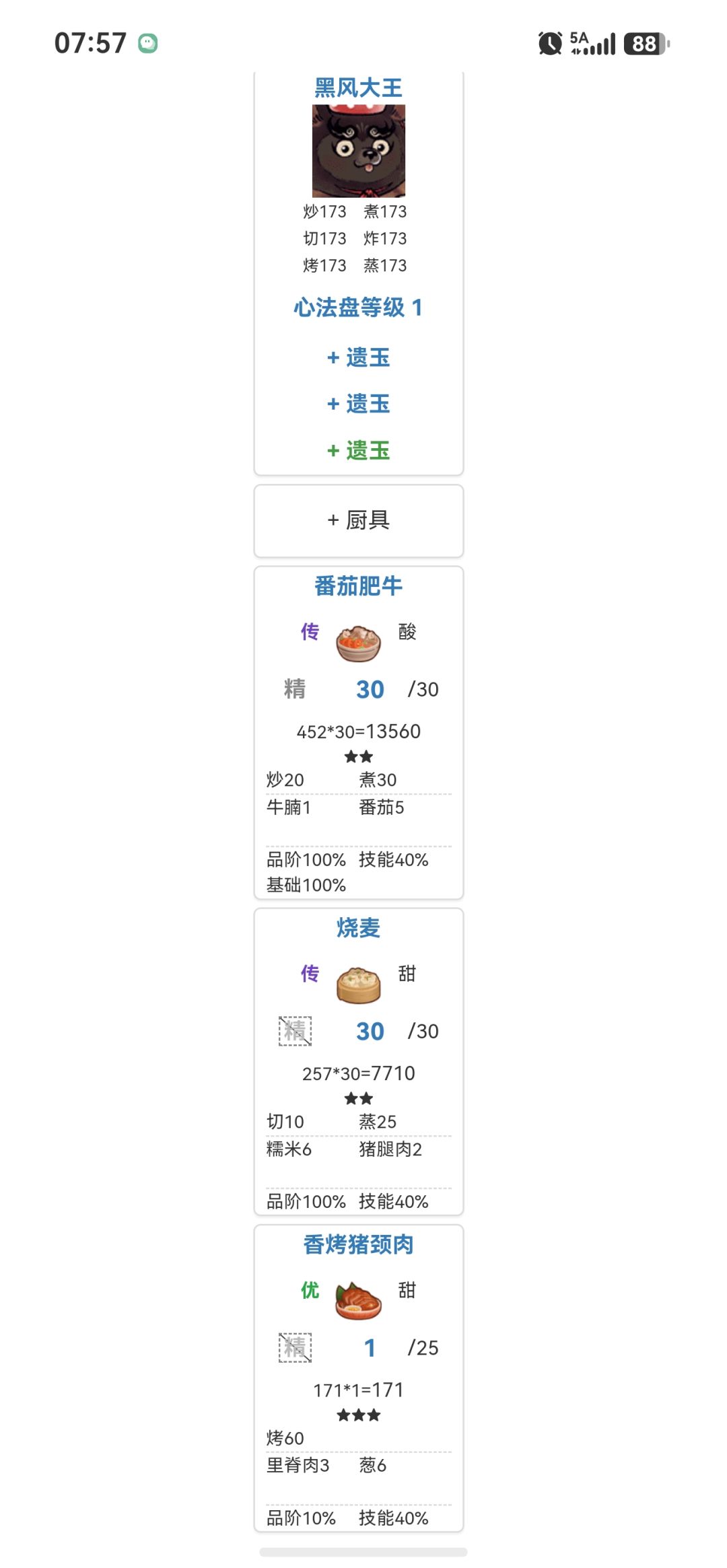Viewport: 727px width, 1568px height.
Task: Change the recipe 烧麦
Action: coord(358,928)
